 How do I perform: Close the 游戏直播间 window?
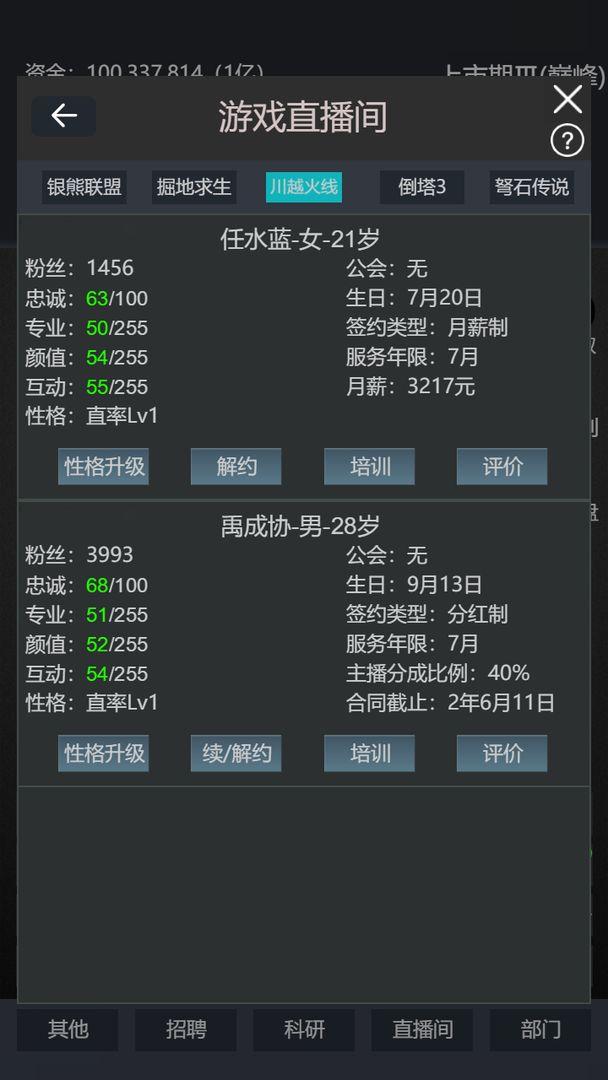coord(567,99)
